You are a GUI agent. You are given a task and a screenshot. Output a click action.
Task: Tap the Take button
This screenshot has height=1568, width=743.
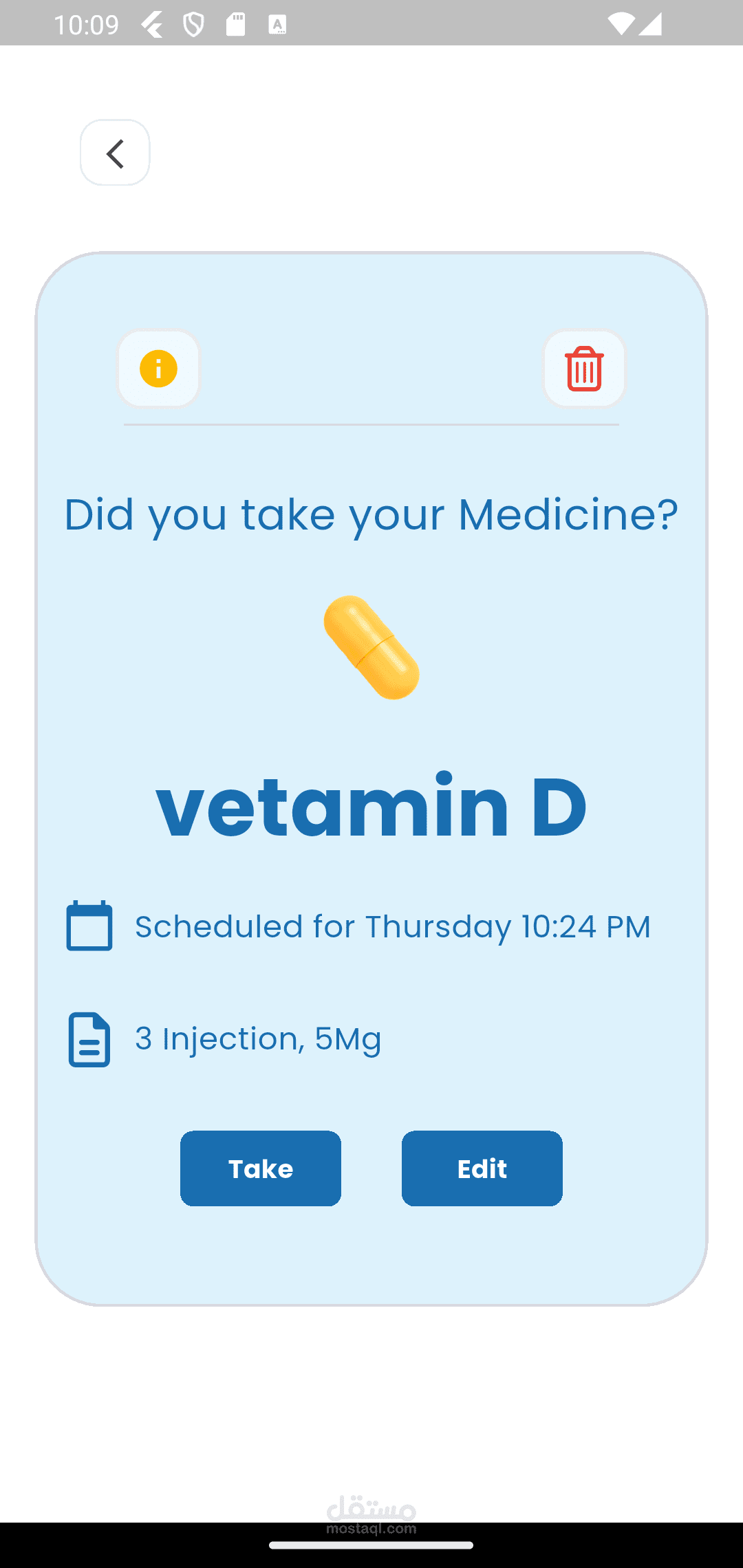(261, 1168)
